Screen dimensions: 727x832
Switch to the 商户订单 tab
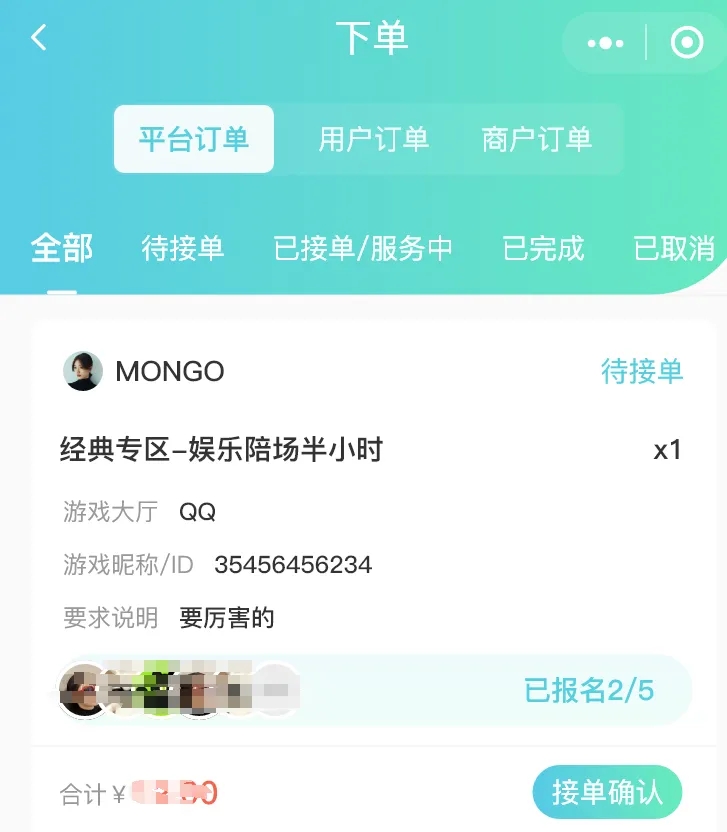(537, 139)
